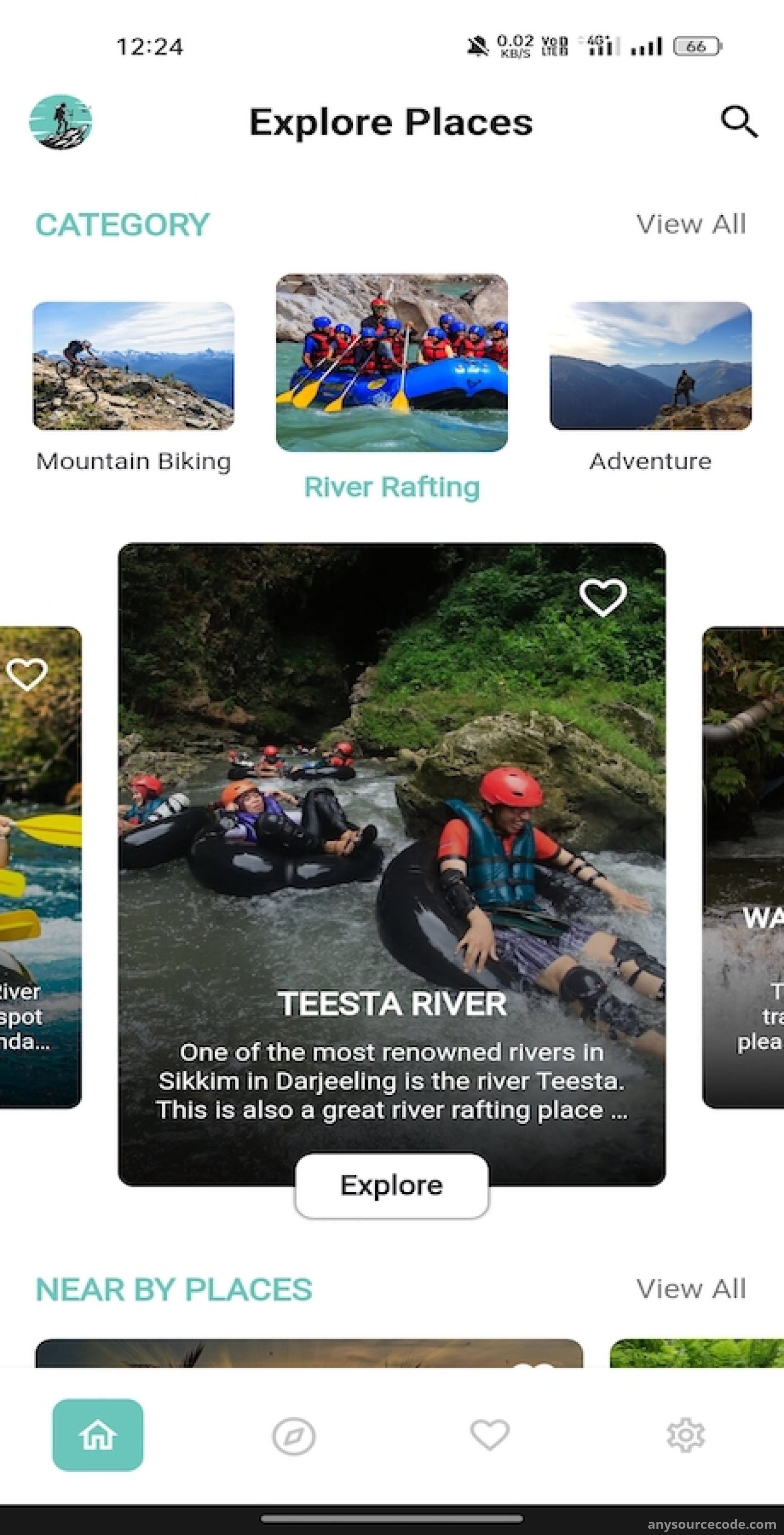The width and height of the screenshot is (784, 1535).
Task: Tap the Explore button on Teesta River
Action: tap(392, 1185)
